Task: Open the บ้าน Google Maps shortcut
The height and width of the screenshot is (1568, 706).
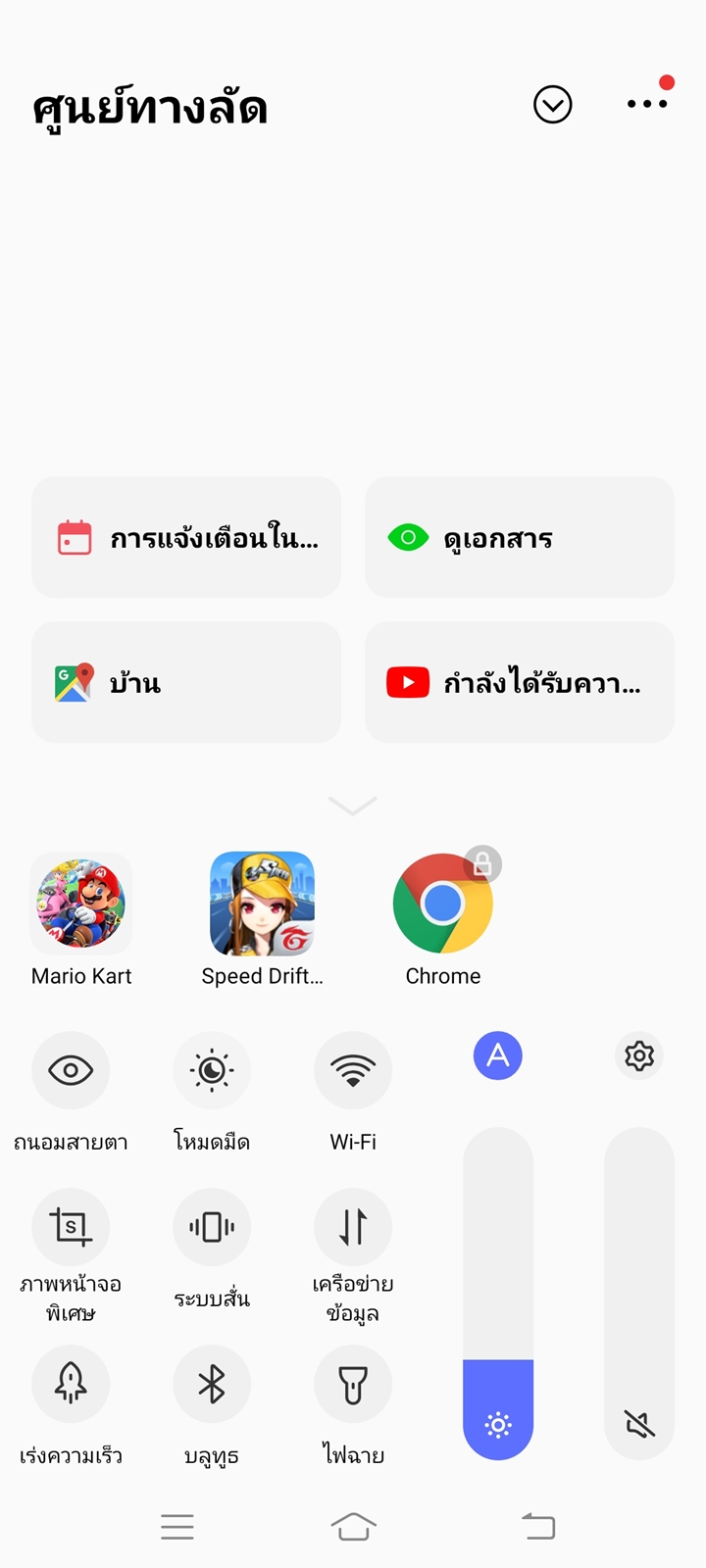Action: 186,682
